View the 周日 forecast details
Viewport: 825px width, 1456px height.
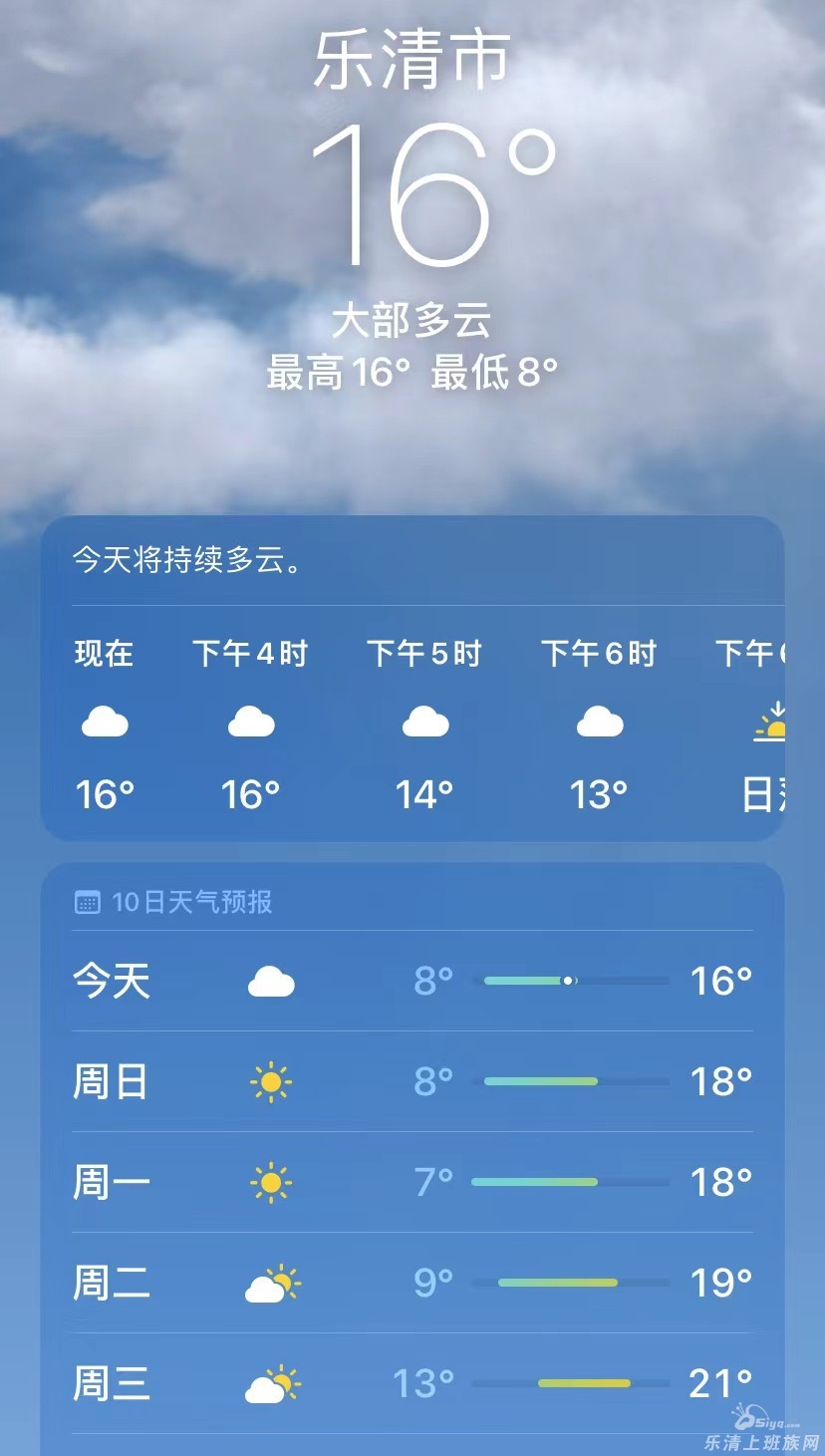tap(412, 1082)
